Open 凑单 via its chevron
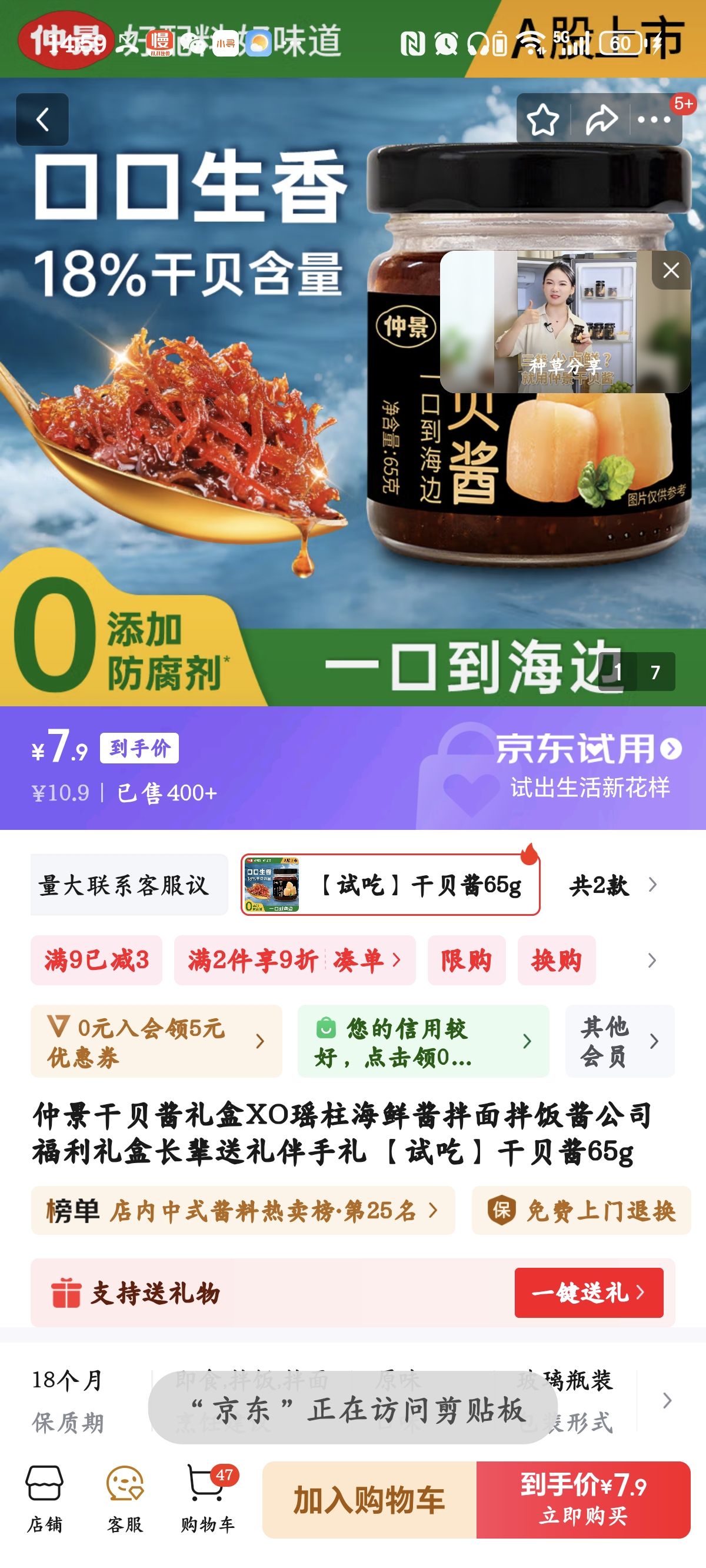The height and width of the screenshot is (1568, 706). tap(367, 961)
